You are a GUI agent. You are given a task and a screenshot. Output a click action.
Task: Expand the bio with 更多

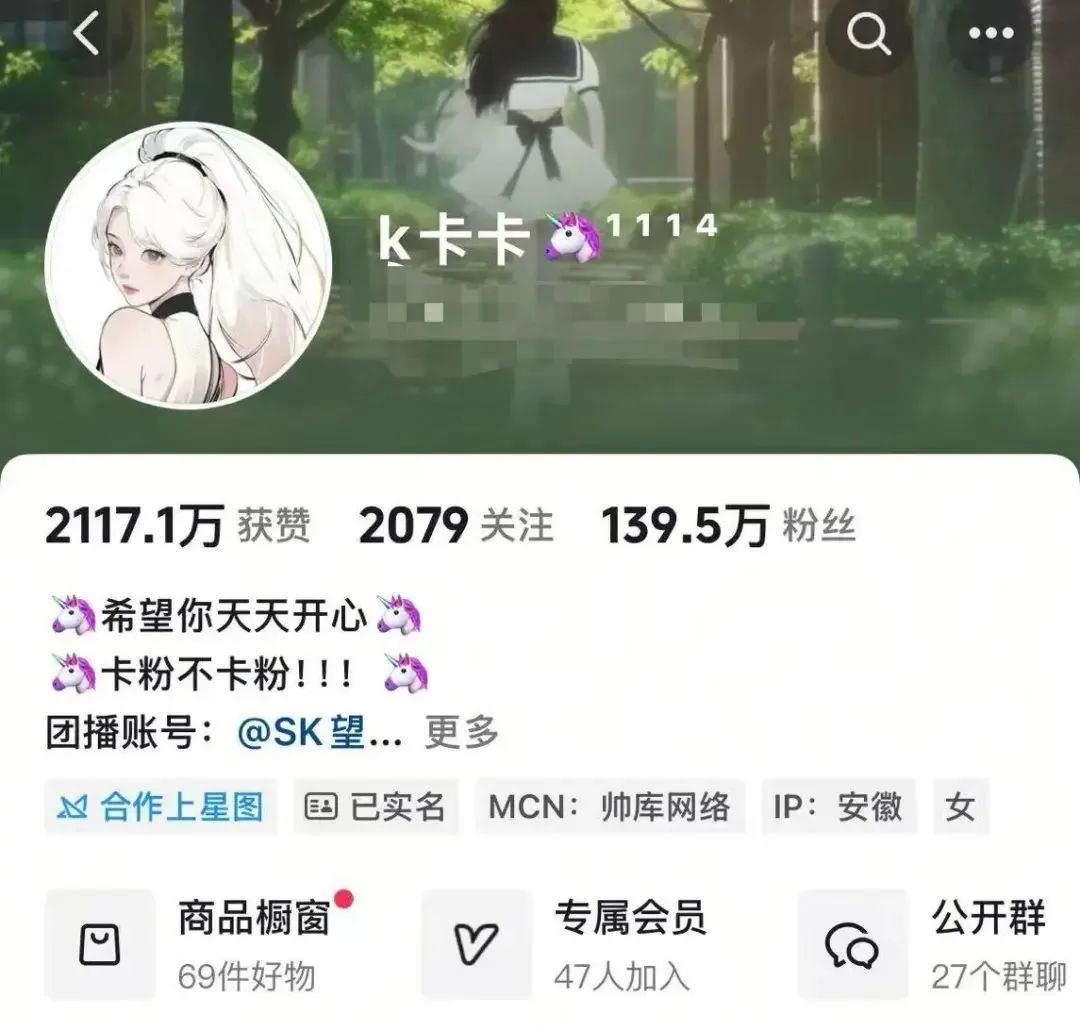[x=462, y=733]
